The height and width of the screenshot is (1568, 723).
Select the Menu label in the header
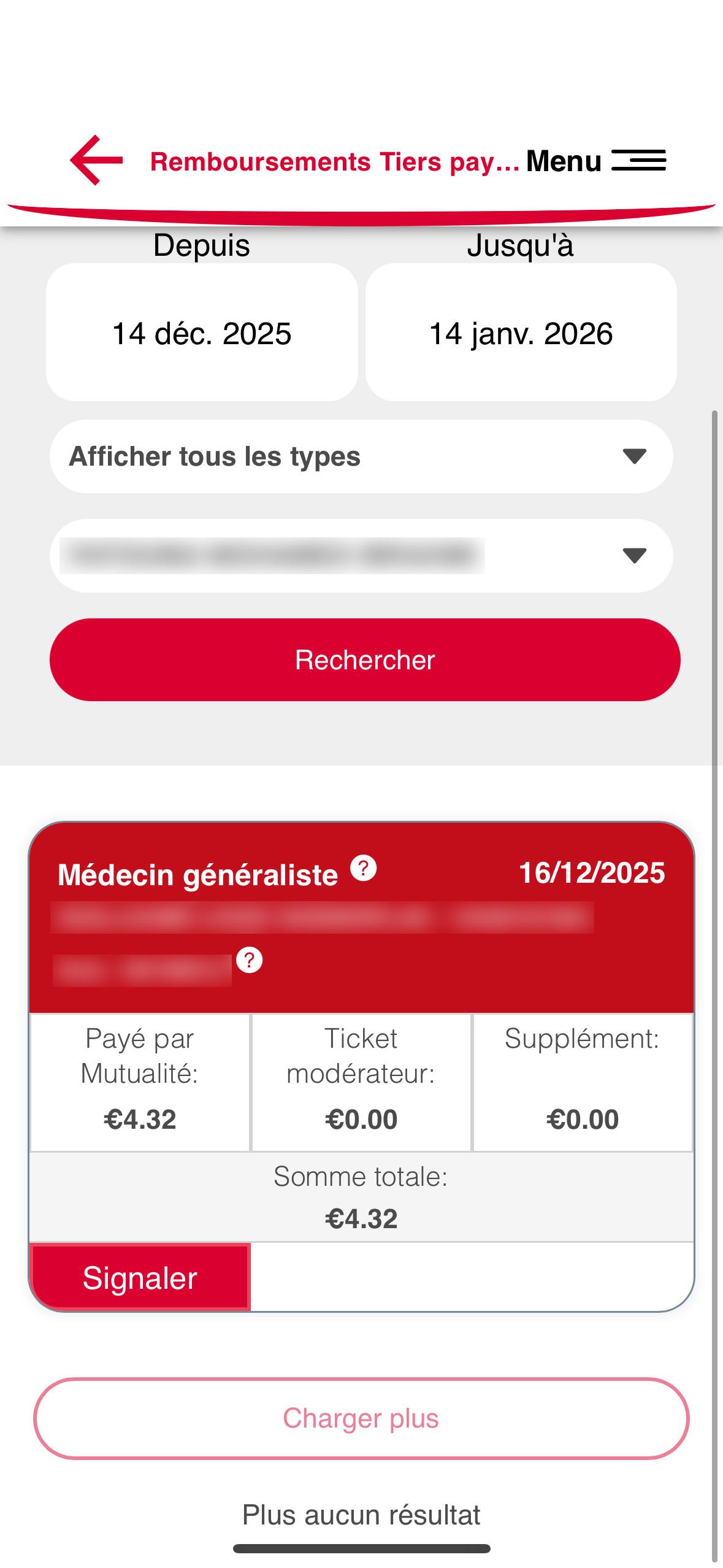point(563,161)
